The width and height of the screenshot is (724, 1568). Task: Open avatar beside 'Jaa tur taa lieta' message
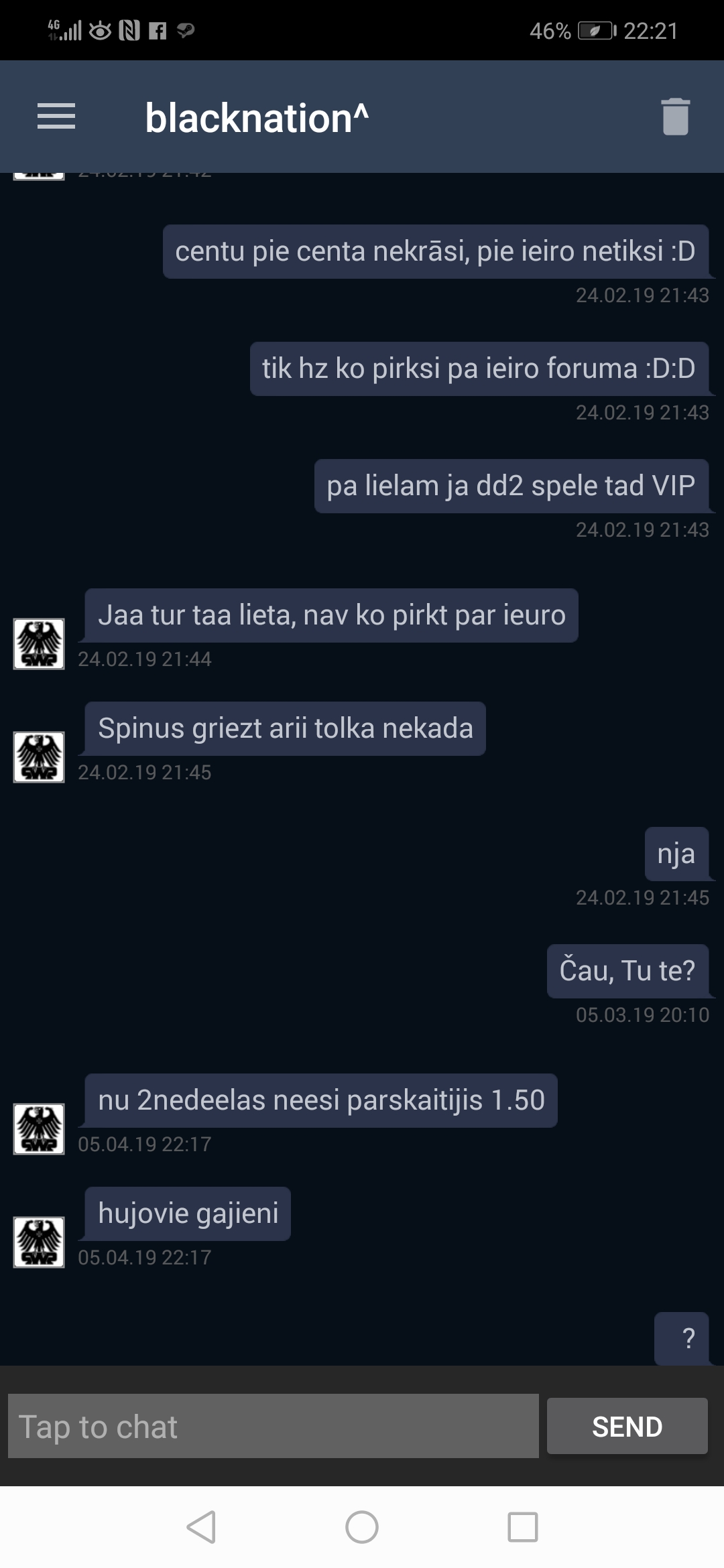(39, 643)
